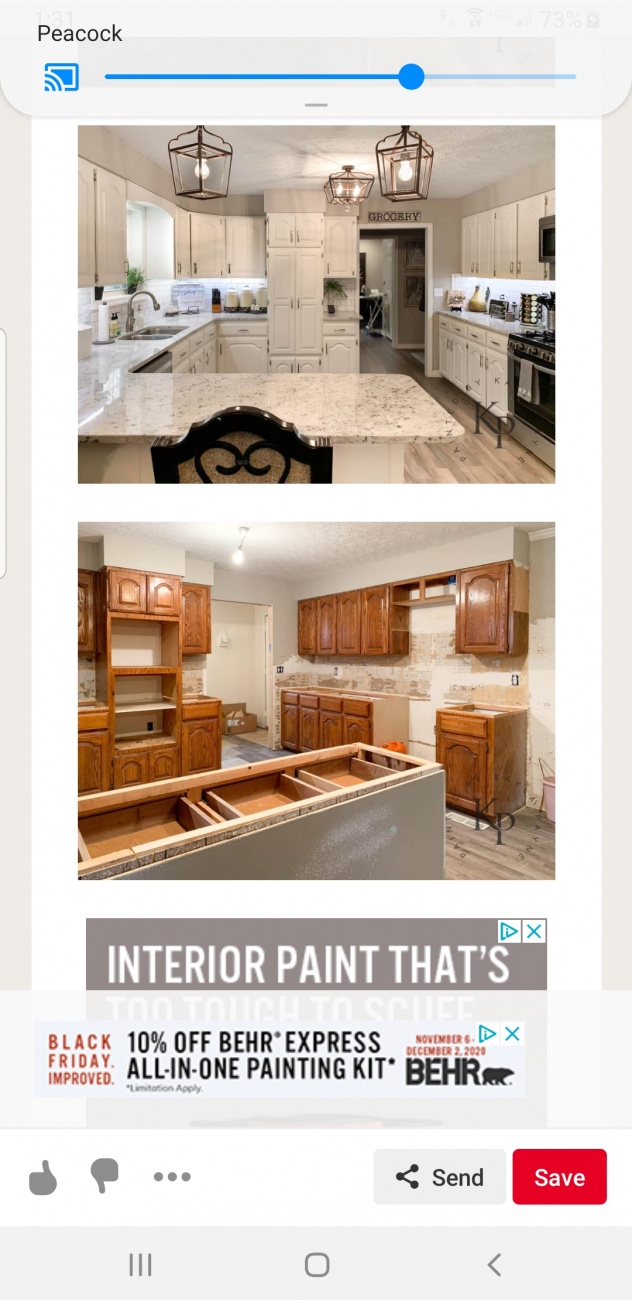632x1300 pixels.
Task: Open the Behr interior paint ad
Action: click(x=300, y=962)
